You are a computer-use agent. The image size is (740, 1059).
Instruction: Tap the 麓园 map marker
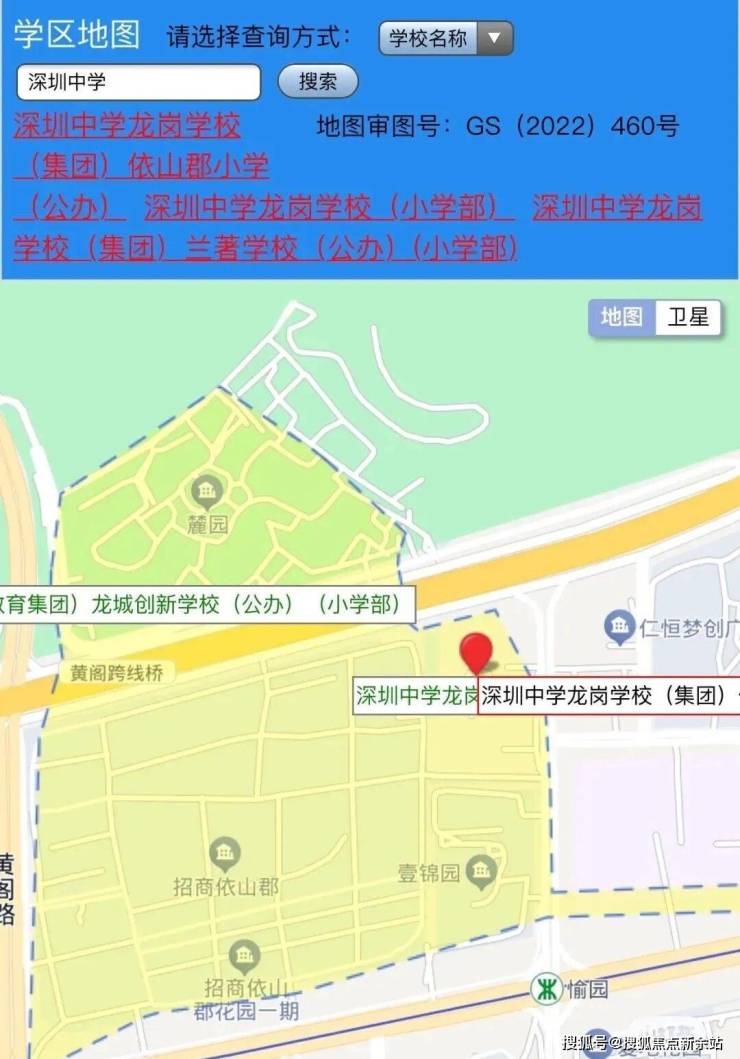click(207, 491)
